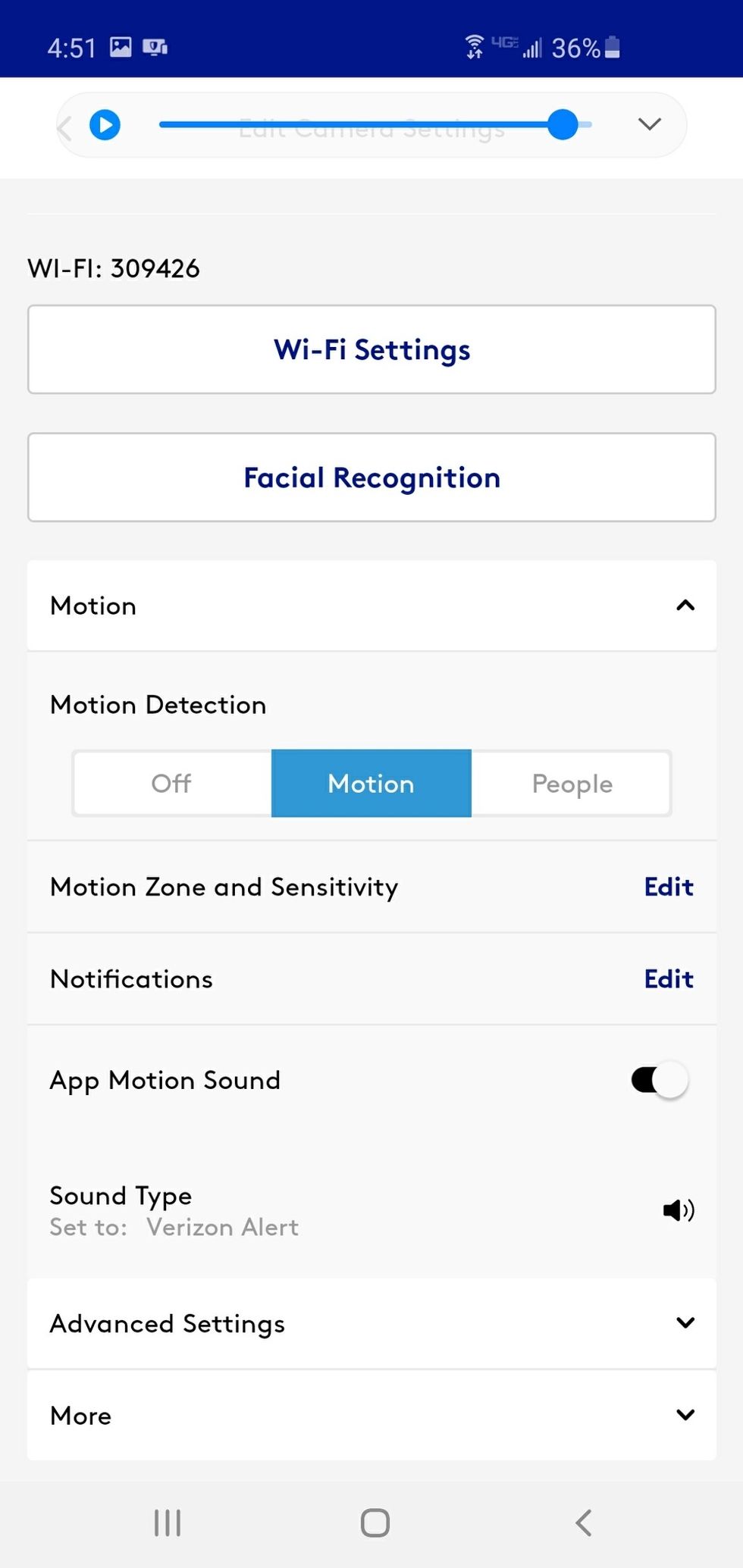743x1568 pixels.
Task: Tap the Android recents button
Action: click(167, 1522)
